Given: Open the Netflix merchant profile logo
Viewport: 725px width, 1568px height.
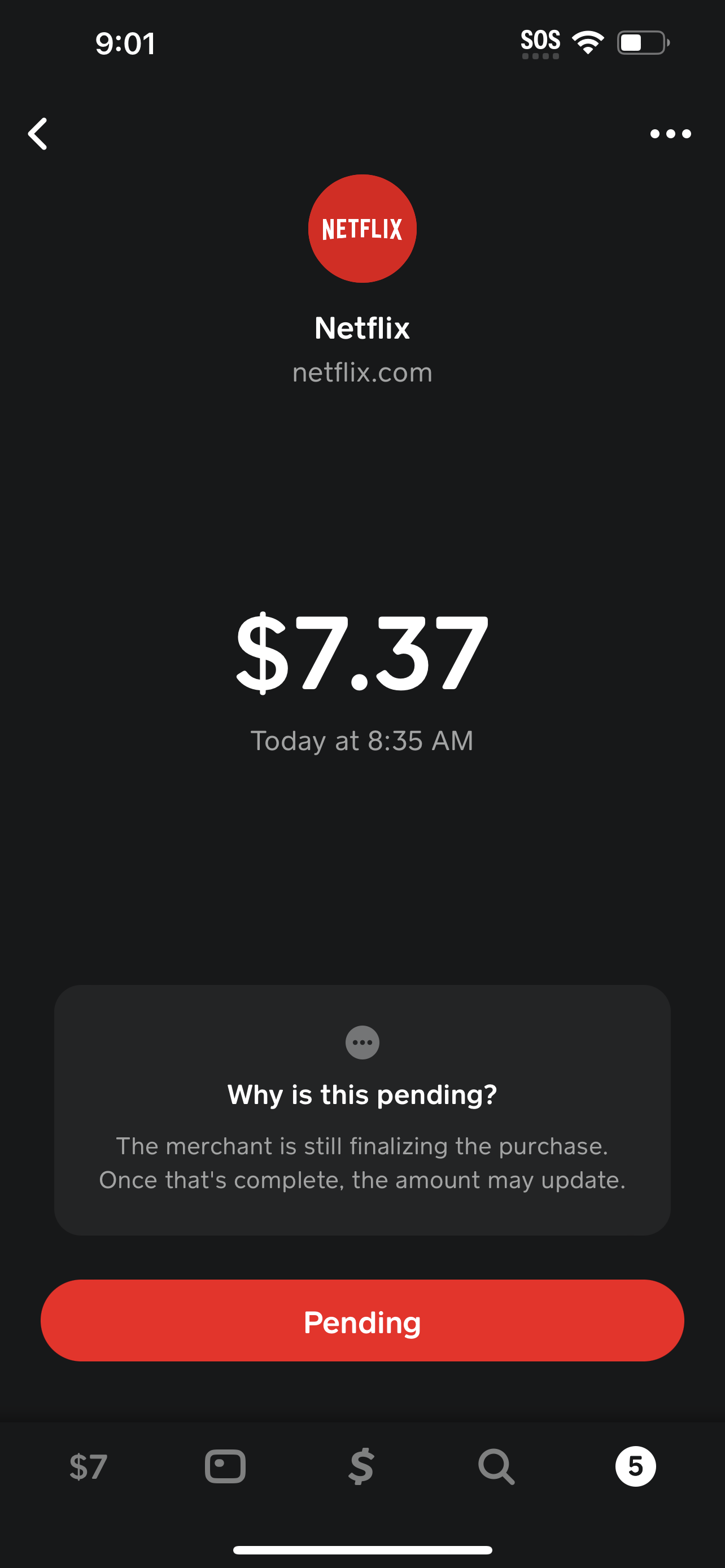Looking at the screenshot, I should click(x=362, y=229).
